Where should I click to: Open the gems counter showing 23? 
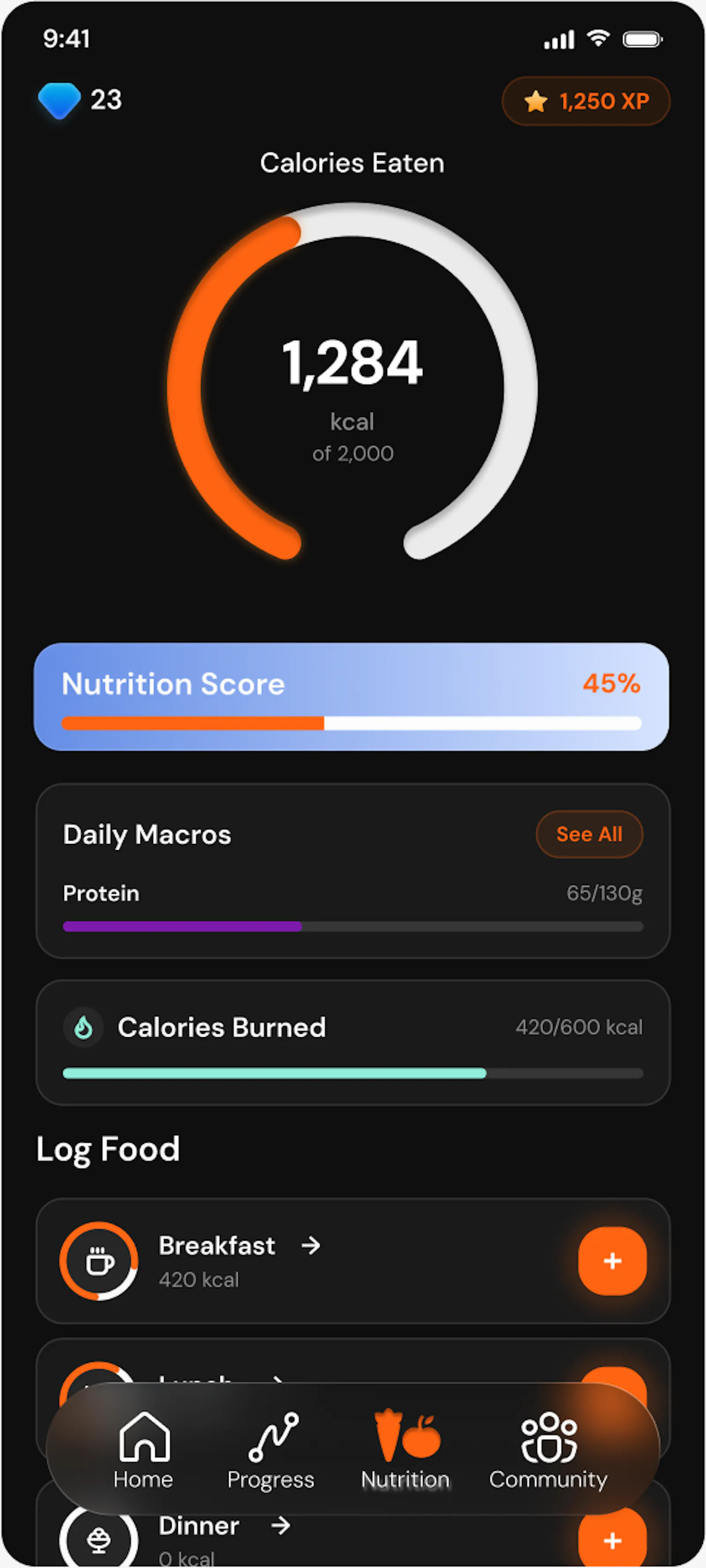80,101
